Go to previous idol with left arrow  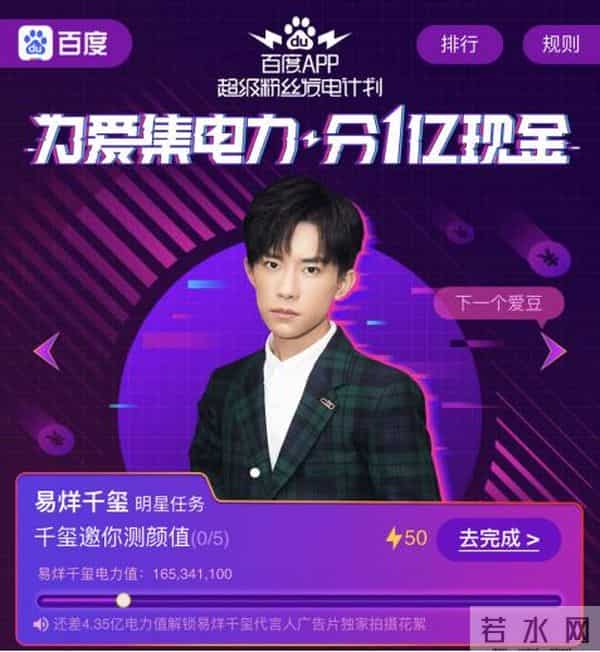pyautogui.click(x=46, y=350)
